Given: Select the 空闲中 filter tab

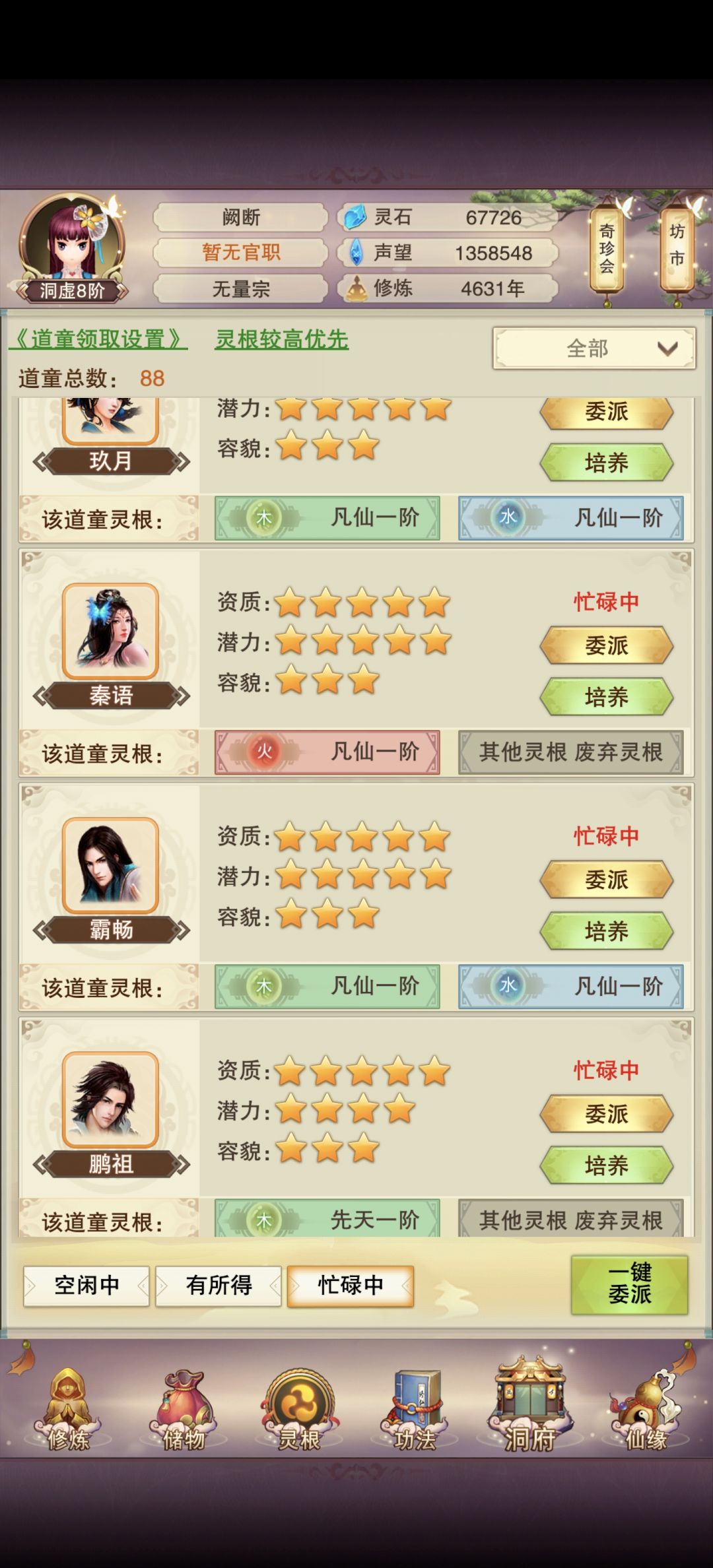Looking at the screenshot, I should pyautogui.click(x=86, y=1284).
